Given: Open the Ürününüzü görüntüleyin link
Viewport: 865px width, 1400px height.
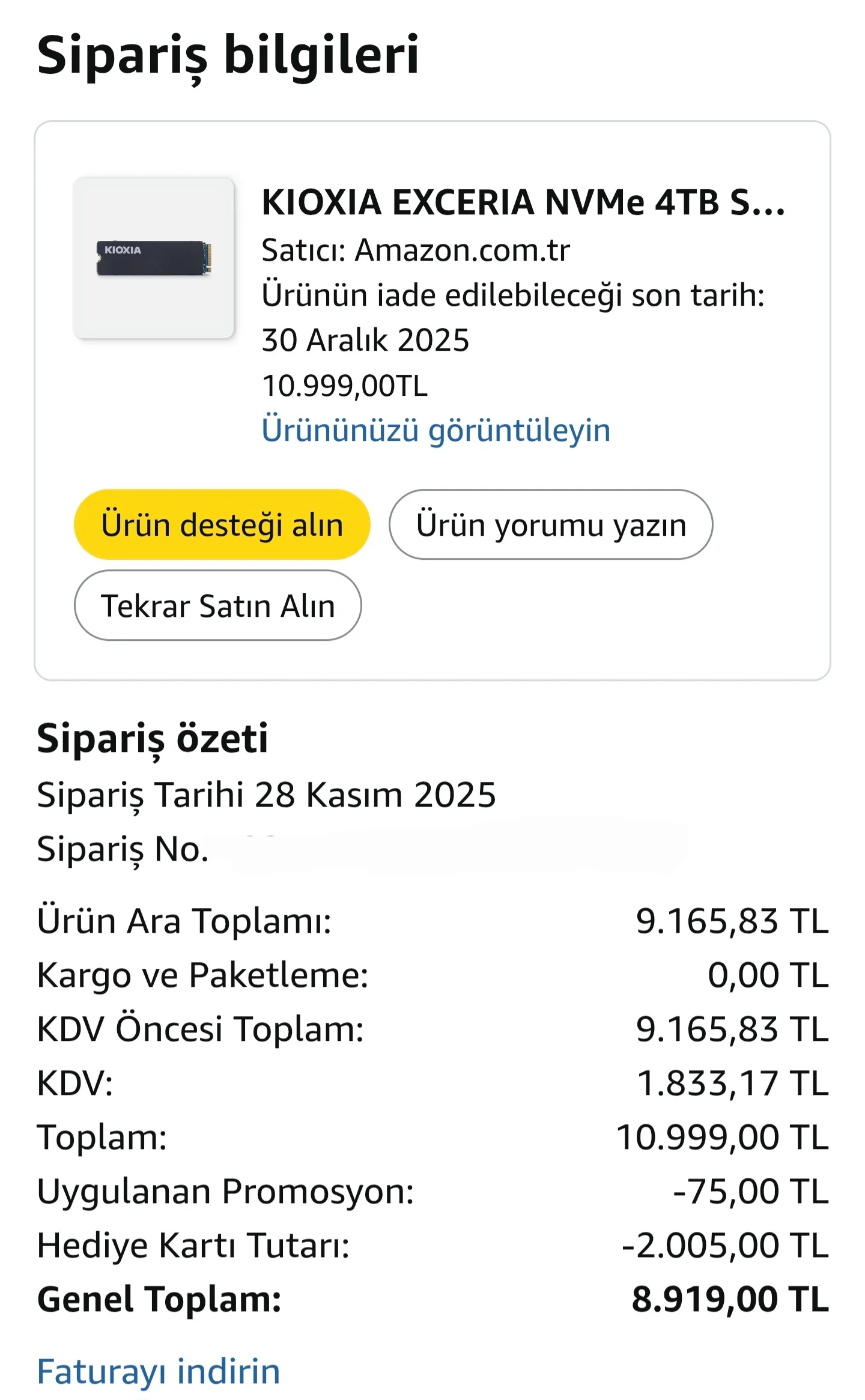Looking at the screenshot, I should (437, 430).
